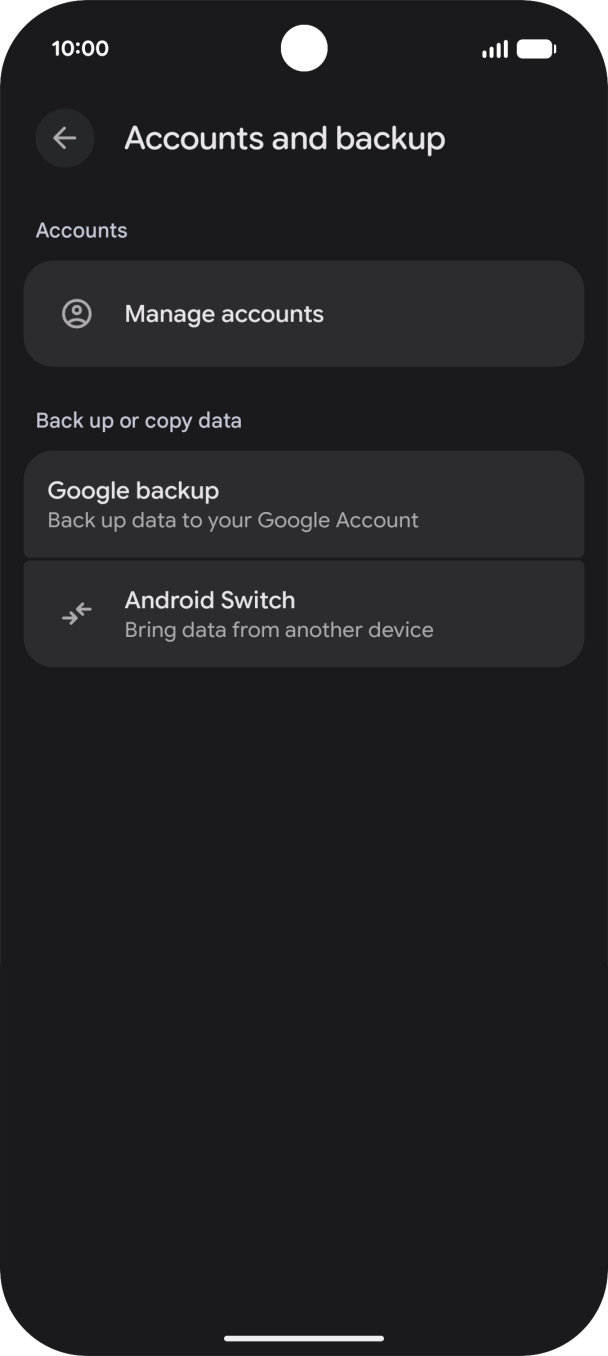
Task: Open Google backup settings
Action: click(304, 504)
